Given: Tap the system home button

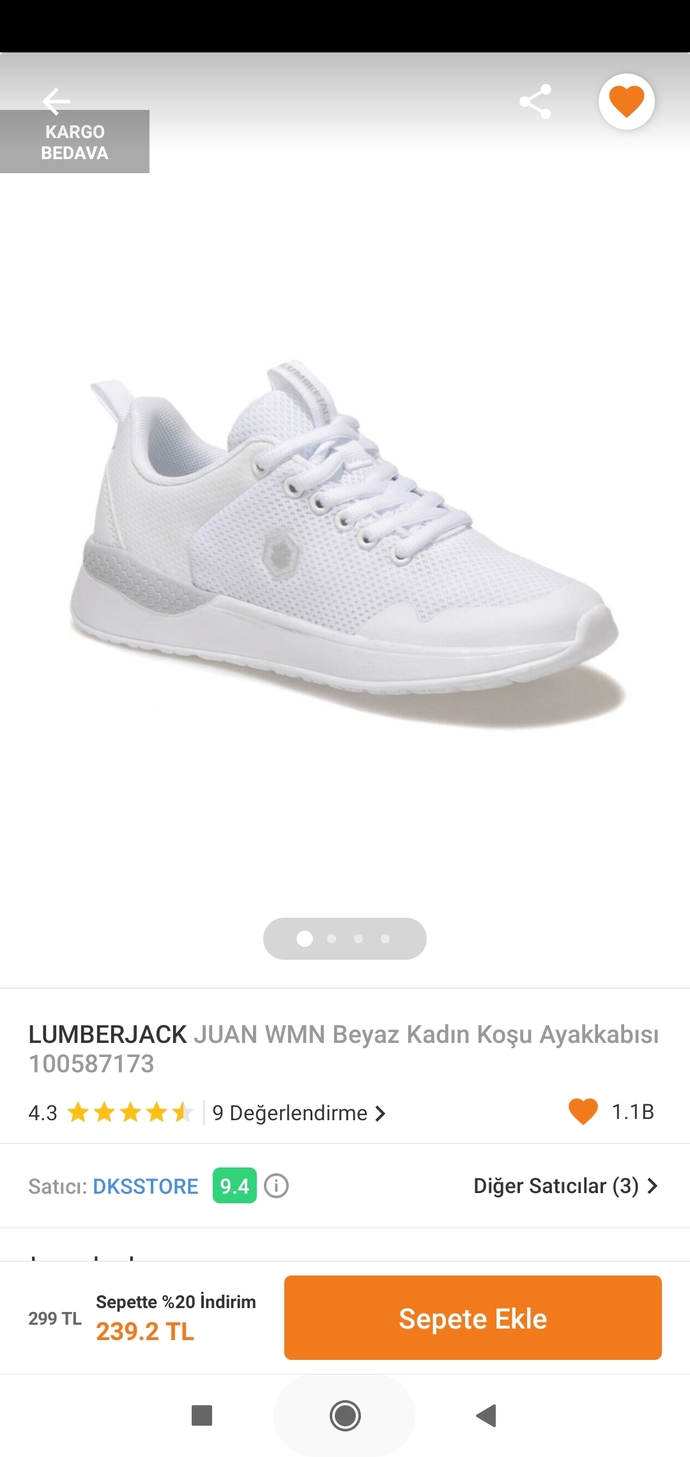Looking at the screenshot, I should coord(345,1415).
